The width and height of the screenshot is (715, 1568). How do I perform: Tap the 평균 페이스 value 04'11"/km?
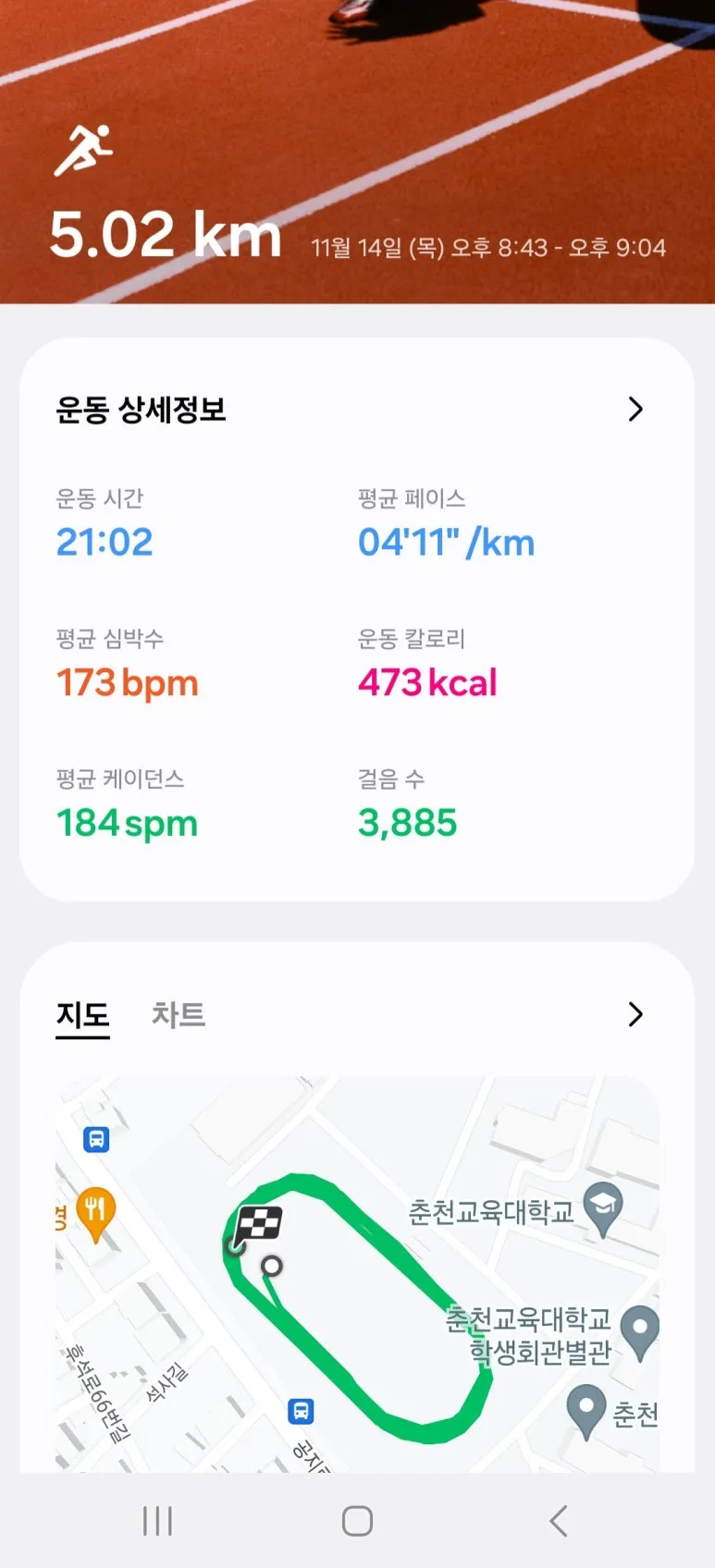click(x=446, y=543)
